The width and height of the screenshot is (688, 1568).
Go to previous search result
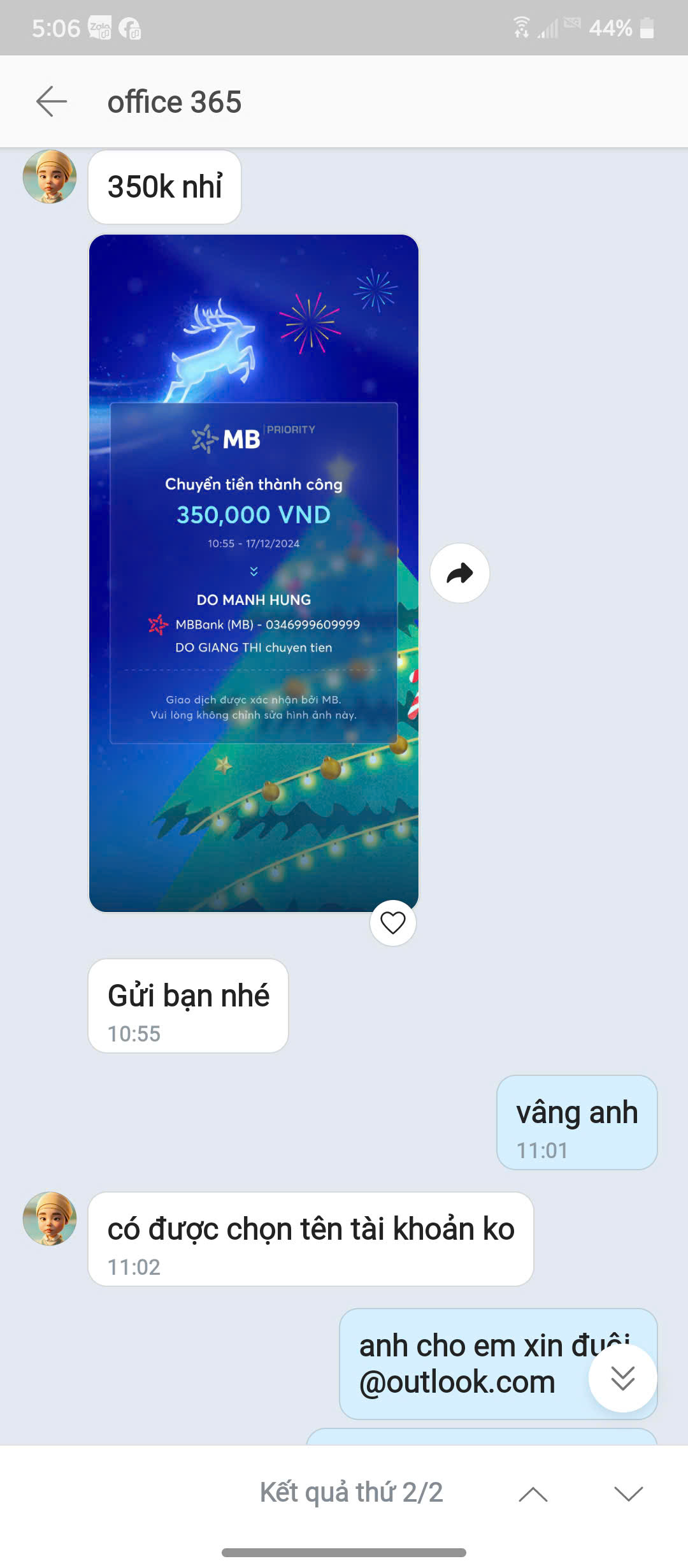[x=533, y=1493]
